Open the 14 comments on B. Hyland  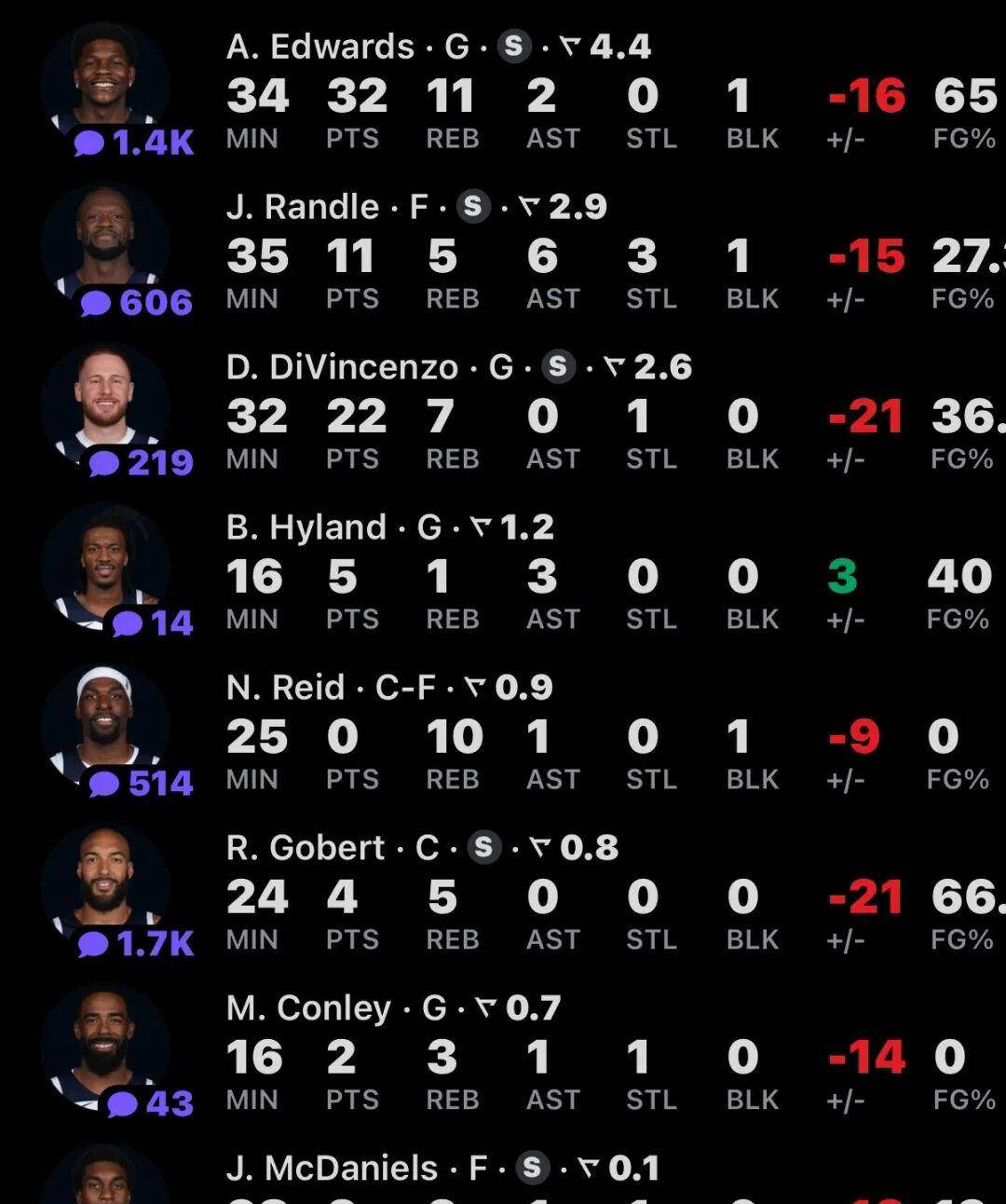click(152, 623)
